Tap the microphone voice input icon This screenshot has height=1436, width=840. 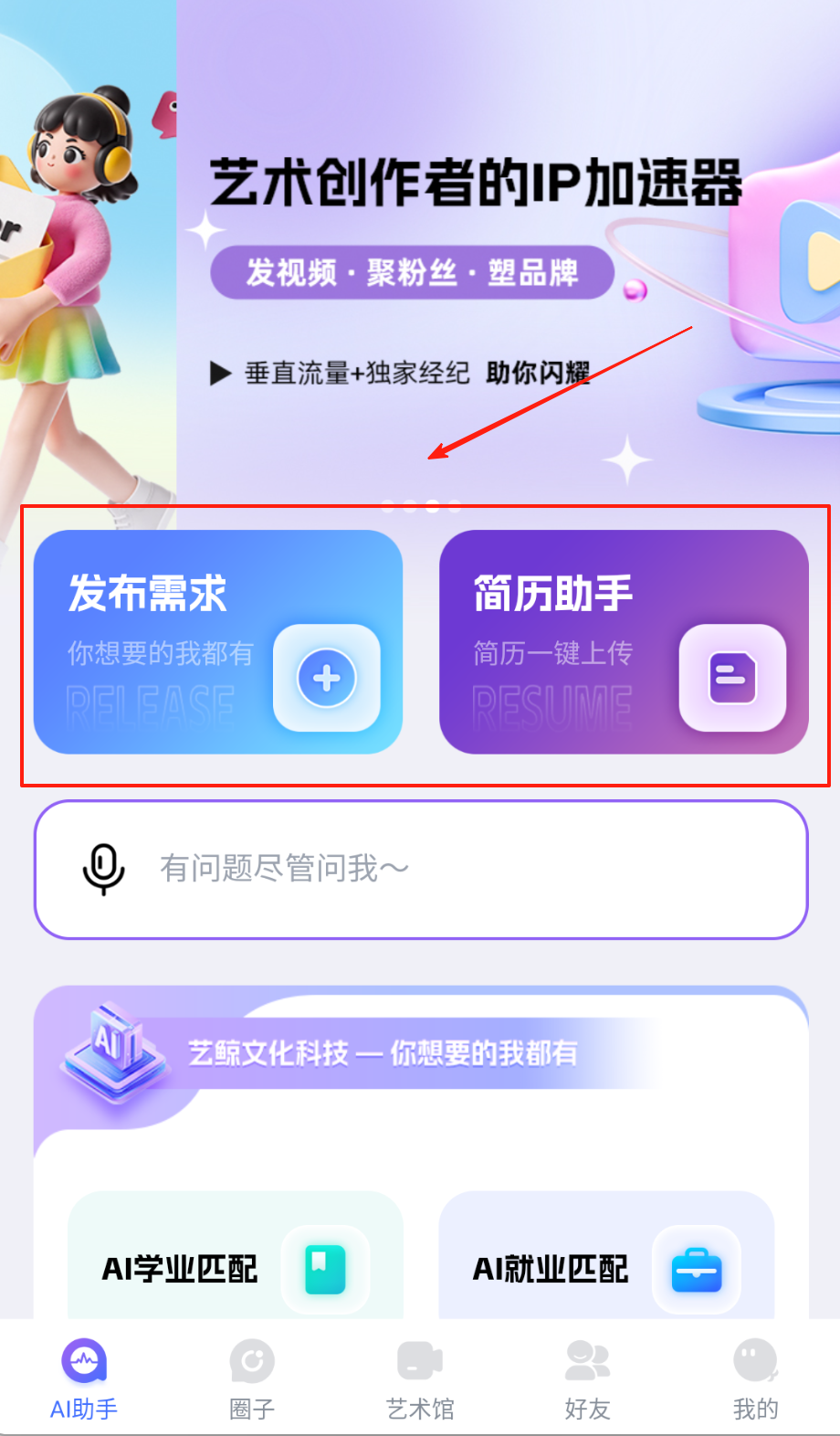(103, 869)
